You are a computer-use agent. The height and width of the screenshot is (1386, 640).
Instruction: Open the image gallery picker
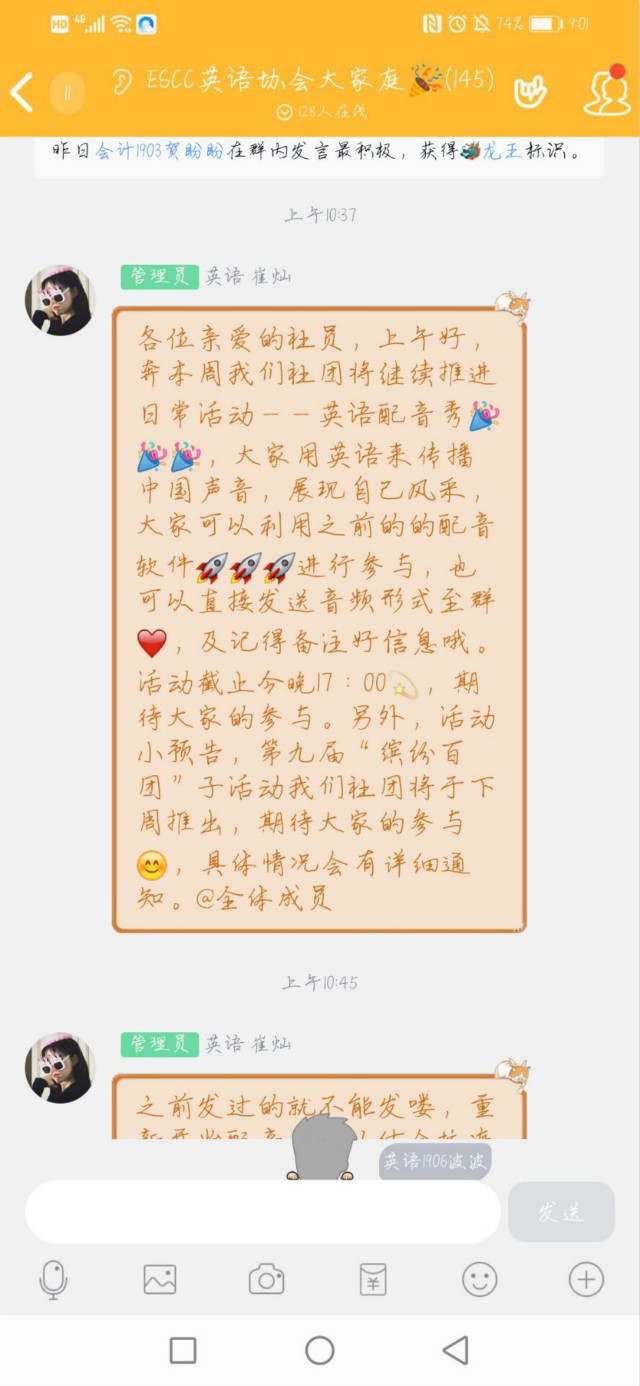(x=160, y=1279)
